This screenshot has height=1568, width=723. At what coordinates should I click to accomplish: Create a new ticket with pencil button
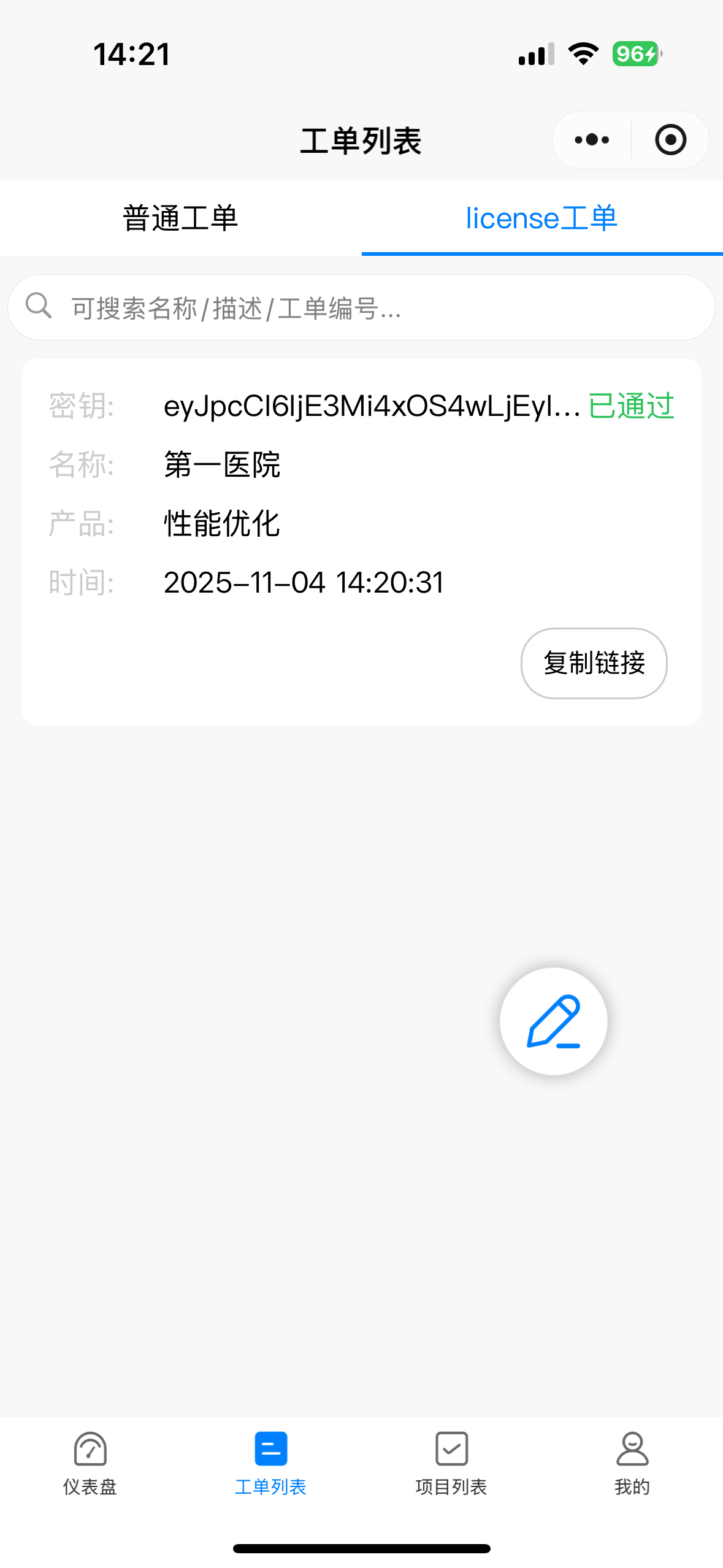click(x=553, y=1021)
